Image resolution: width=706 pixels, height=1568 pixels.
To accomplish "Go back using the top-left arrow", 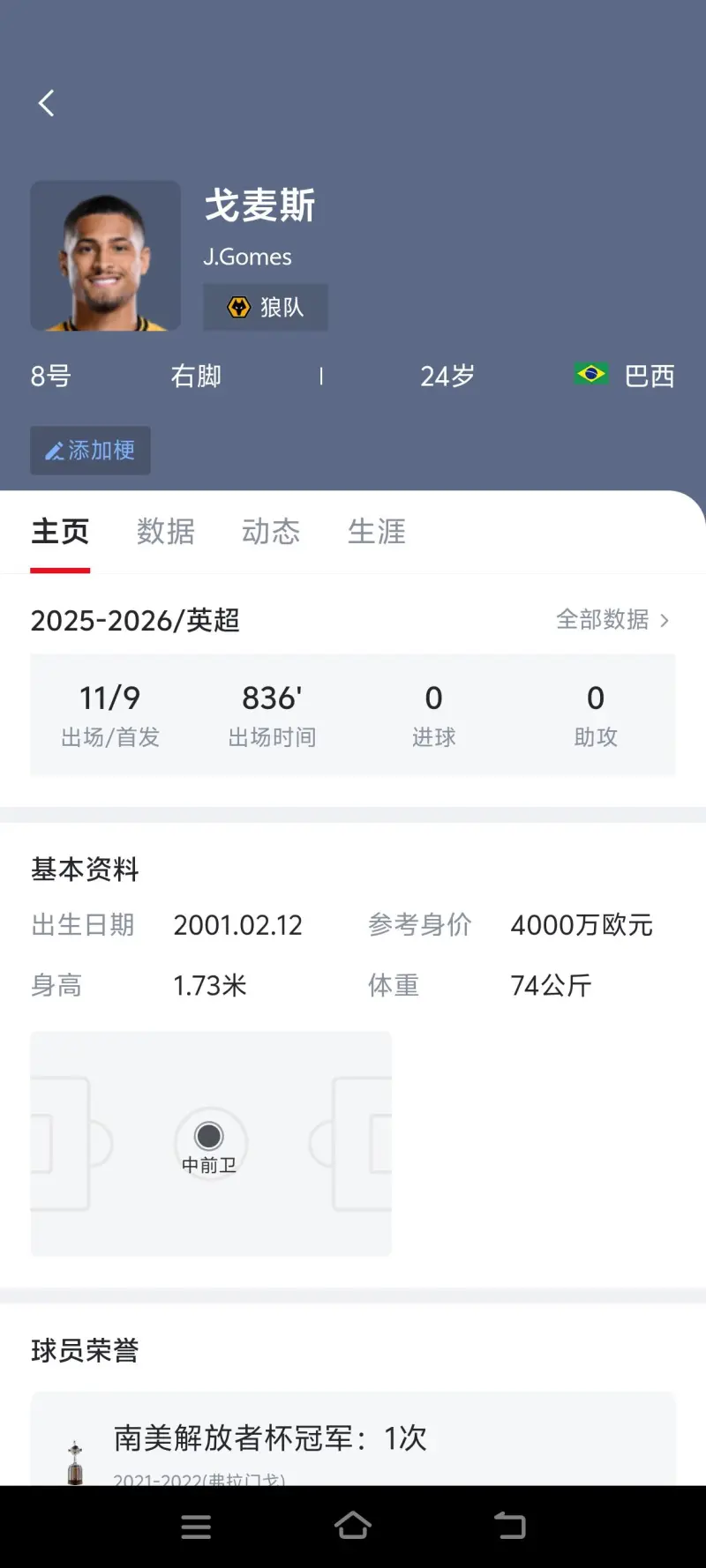I will (47, 103).
